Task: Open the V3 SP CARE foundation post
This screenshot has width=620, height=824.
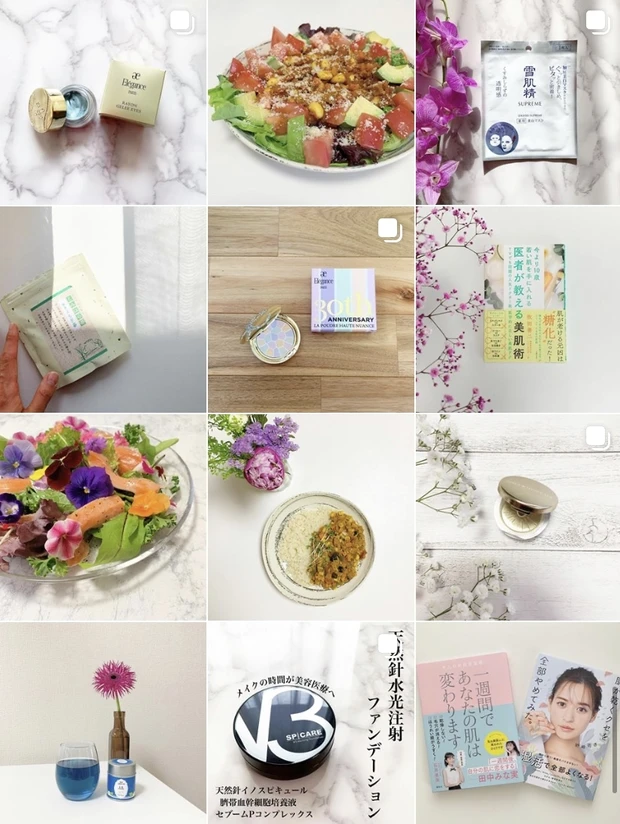Action: pos(311,724)
